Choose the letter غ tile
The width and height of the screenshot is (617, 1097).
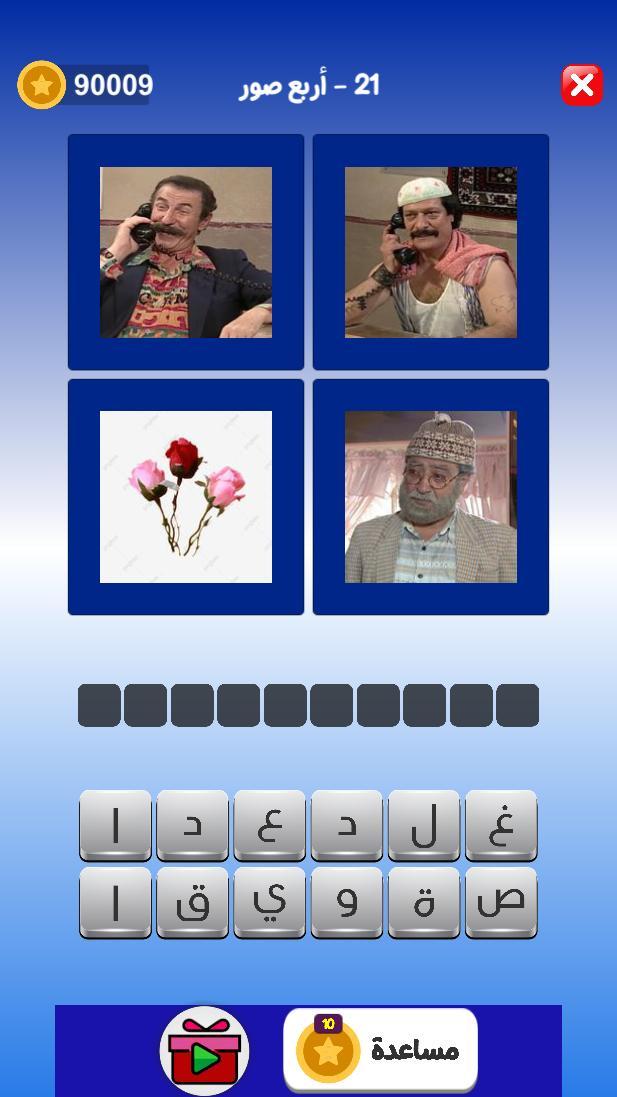coord(501,826)
